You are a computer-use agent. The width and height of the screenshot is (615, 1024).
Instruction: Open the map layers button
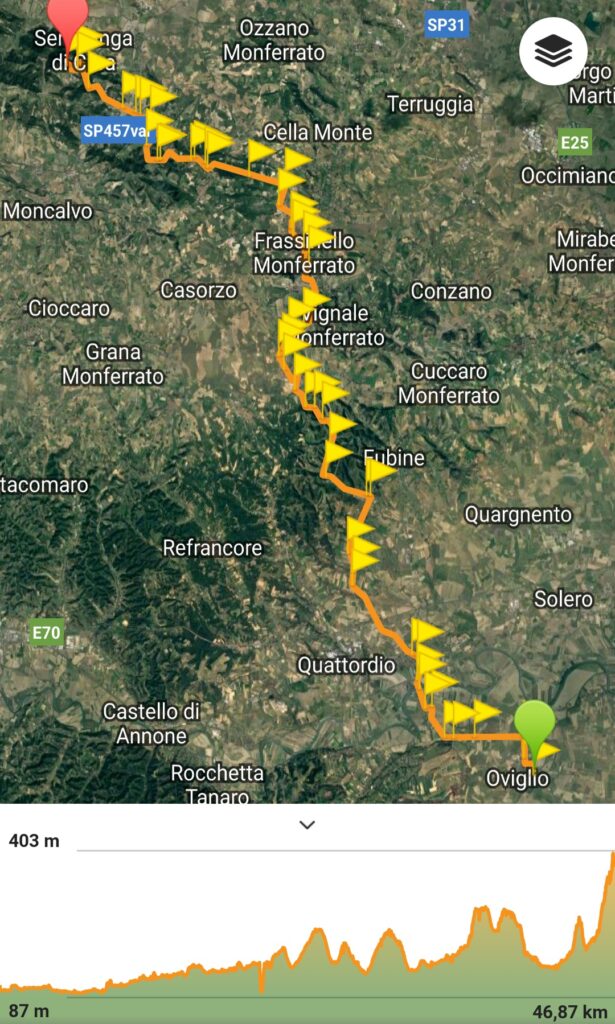click(x=553, y=52)
